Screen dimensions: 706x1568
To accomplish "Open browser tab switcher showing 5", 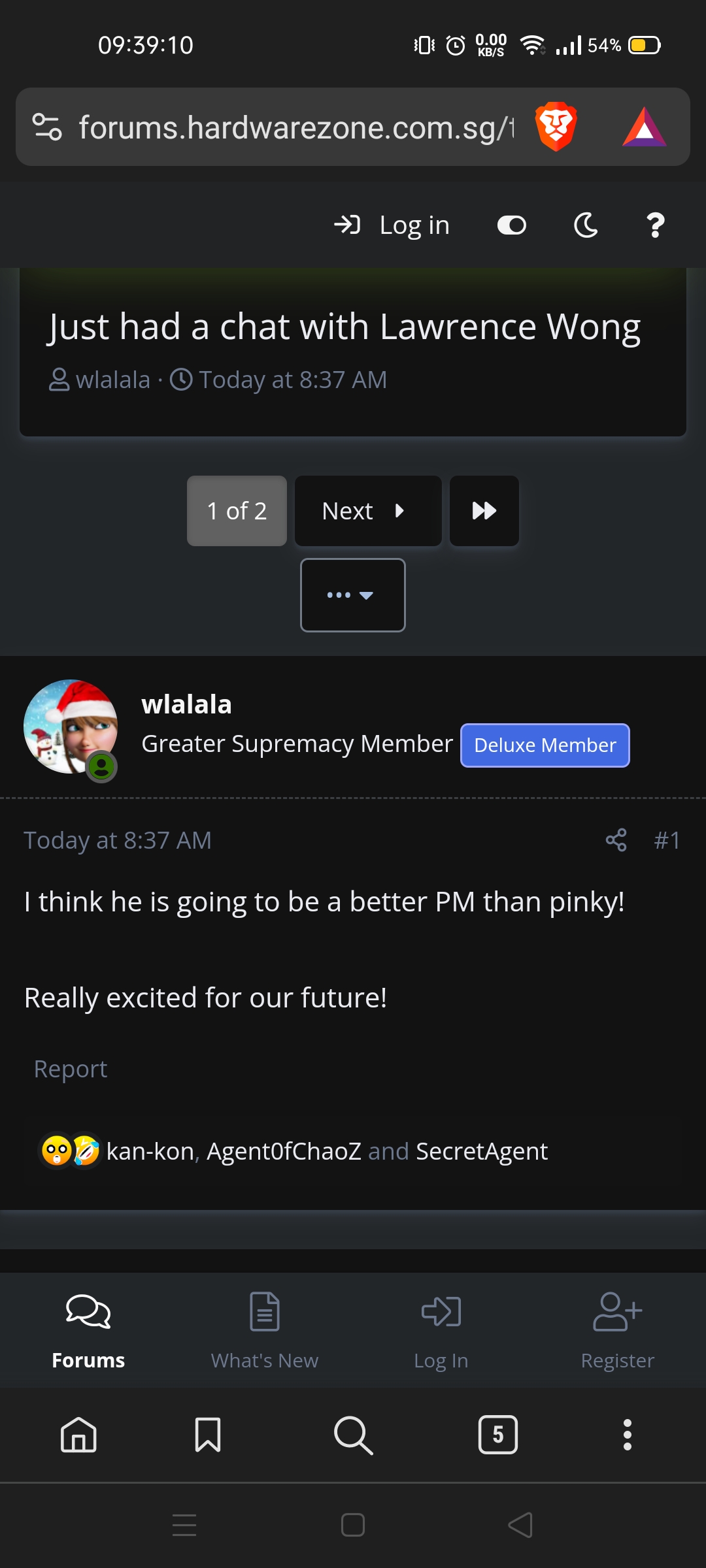I will pos(497,1435).
